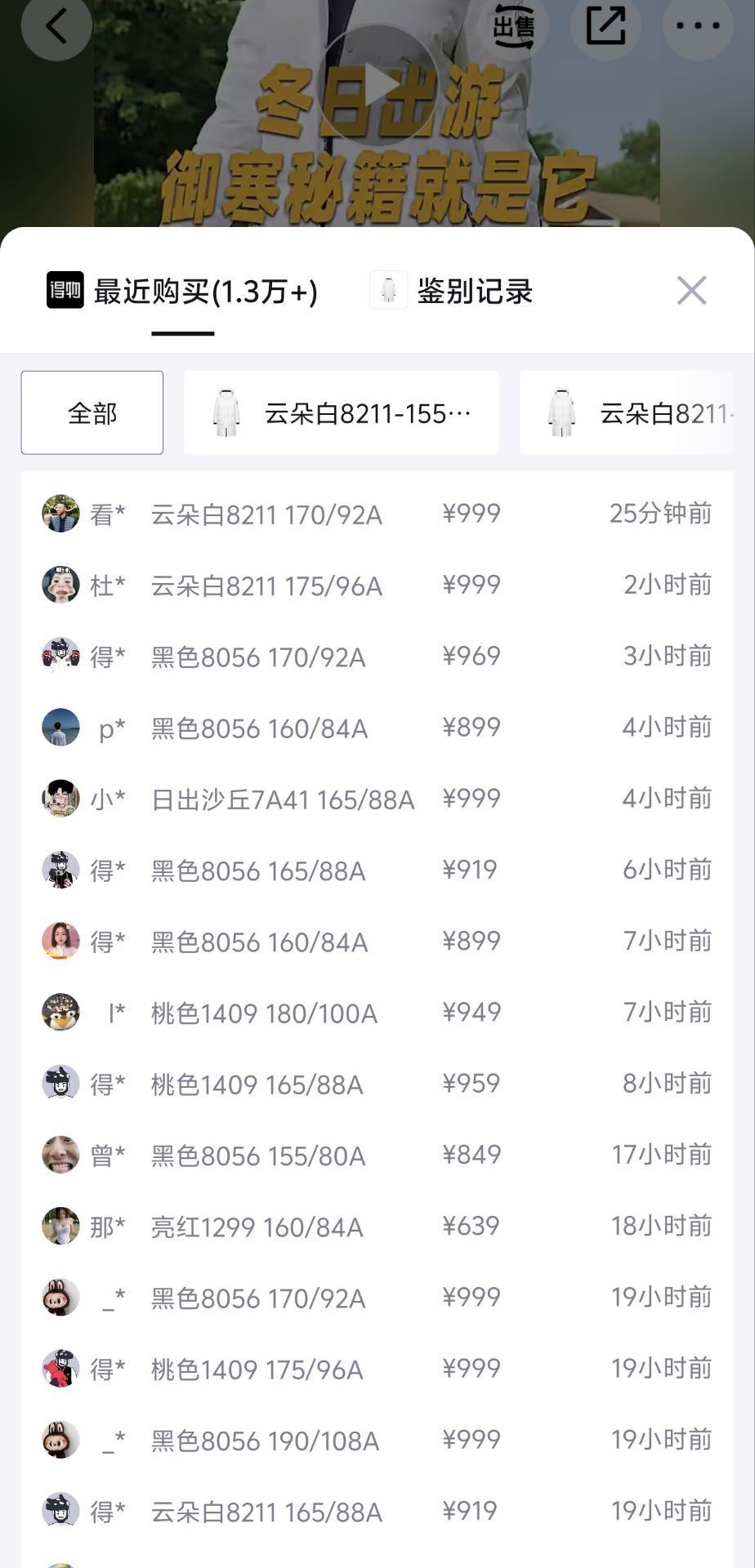755x1568 pixels.
Task: Tap the white jacket icon beside 鉴别记录
Action: (x=388, y=291)
